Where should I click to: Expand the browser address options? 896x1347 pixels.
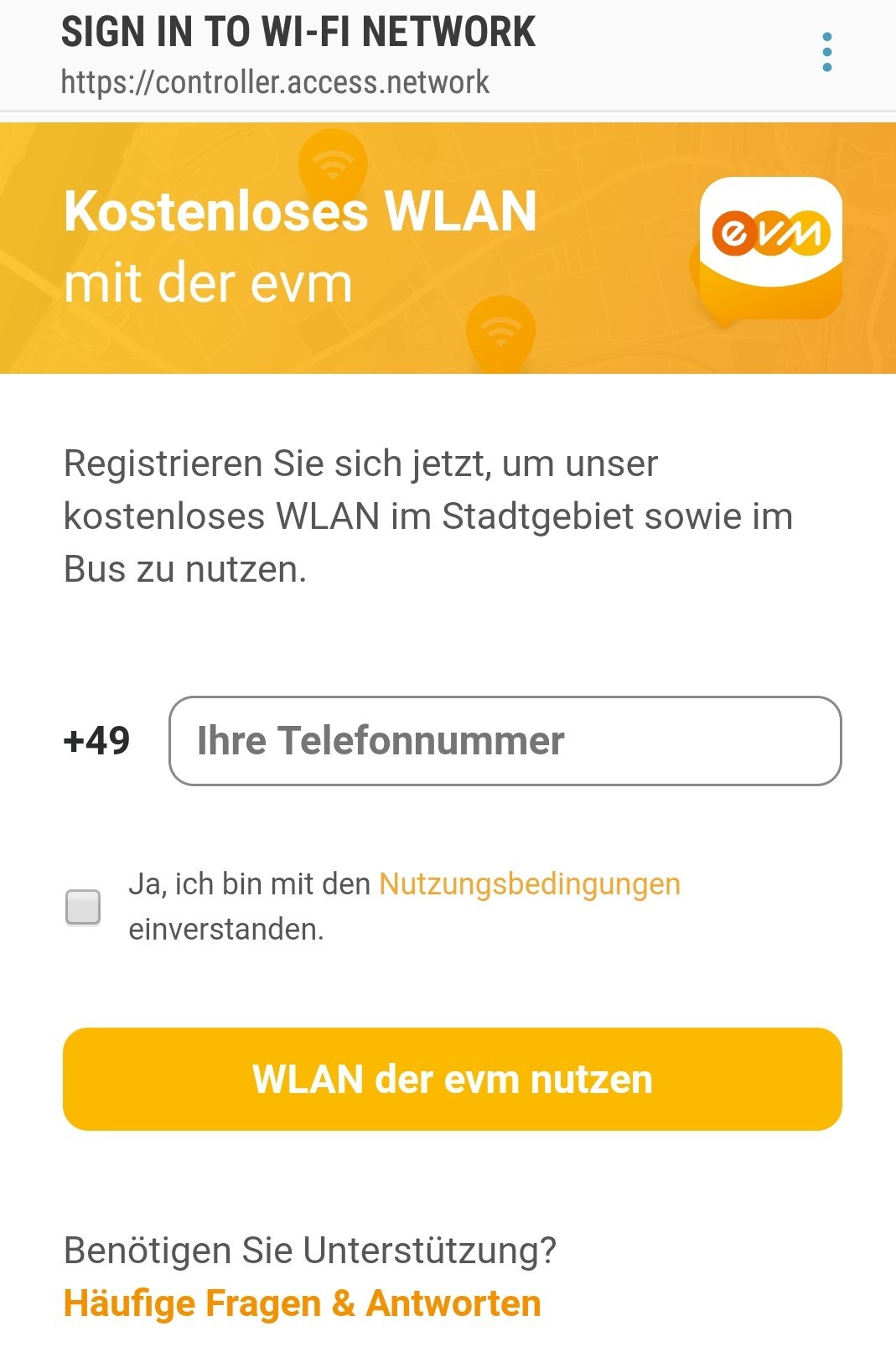[828, 50]
